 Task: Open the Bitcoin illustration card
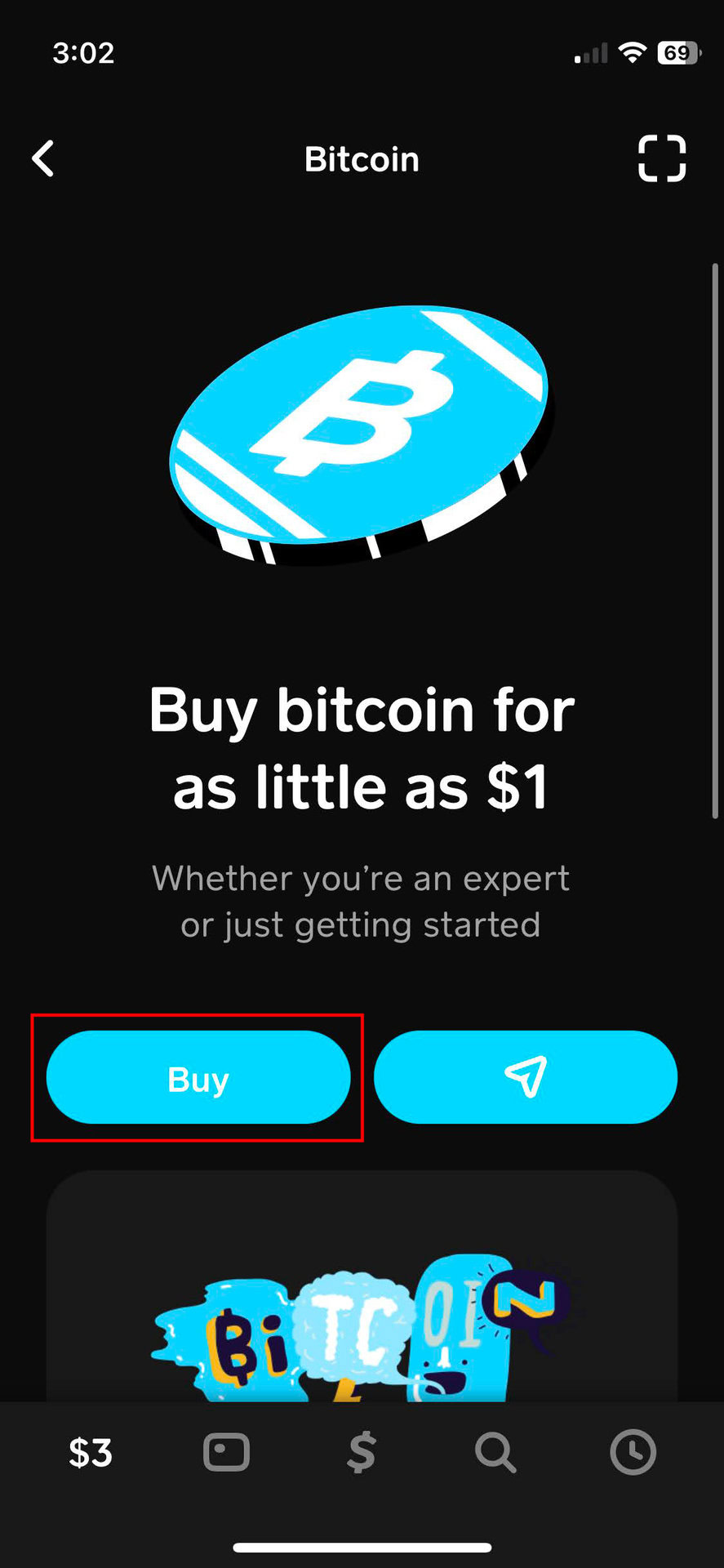362,1307
